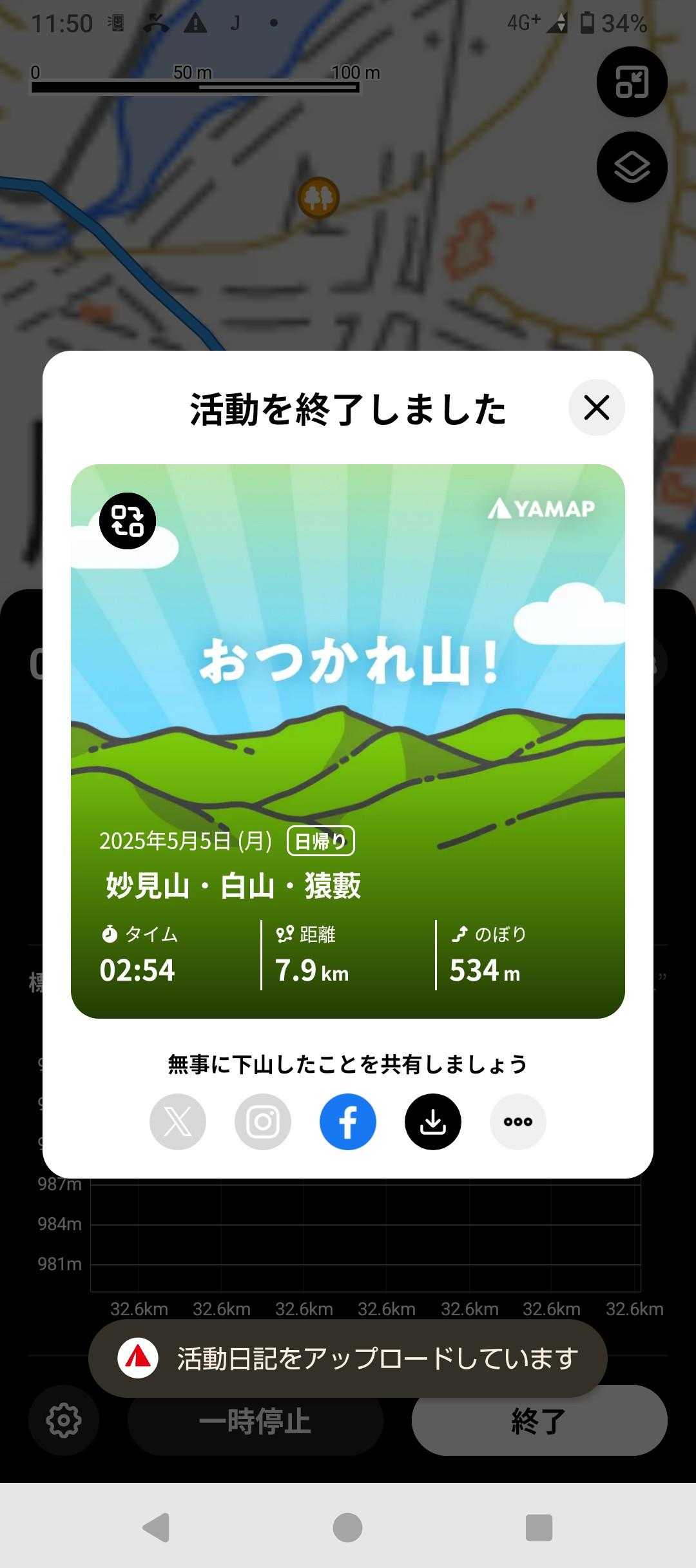
Task: Tap the 終了 end button
Action: click(539, 1421)
